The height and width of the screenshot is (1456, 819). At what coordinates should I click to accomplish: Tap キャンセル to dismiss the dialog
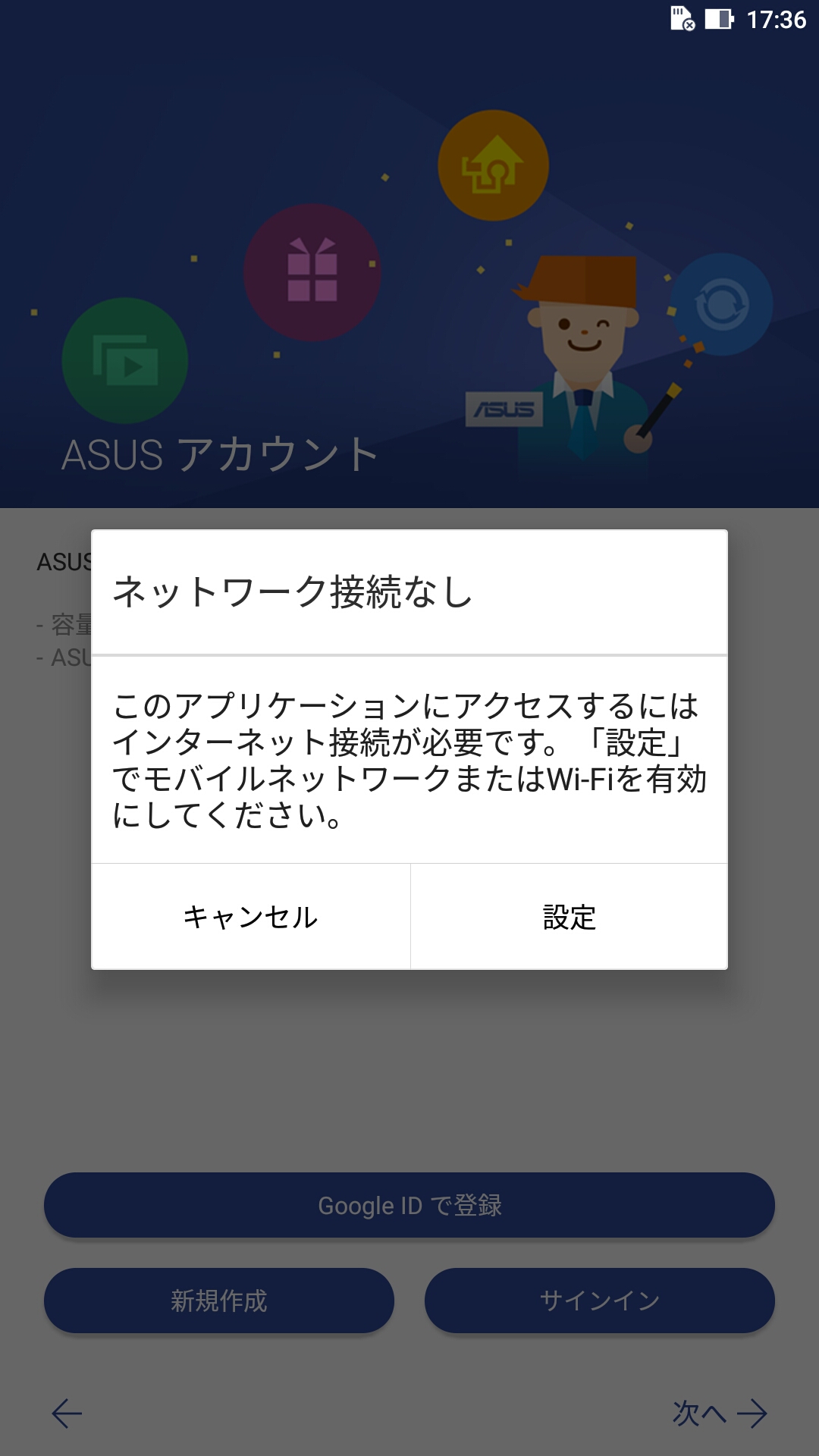coord(250,917)
